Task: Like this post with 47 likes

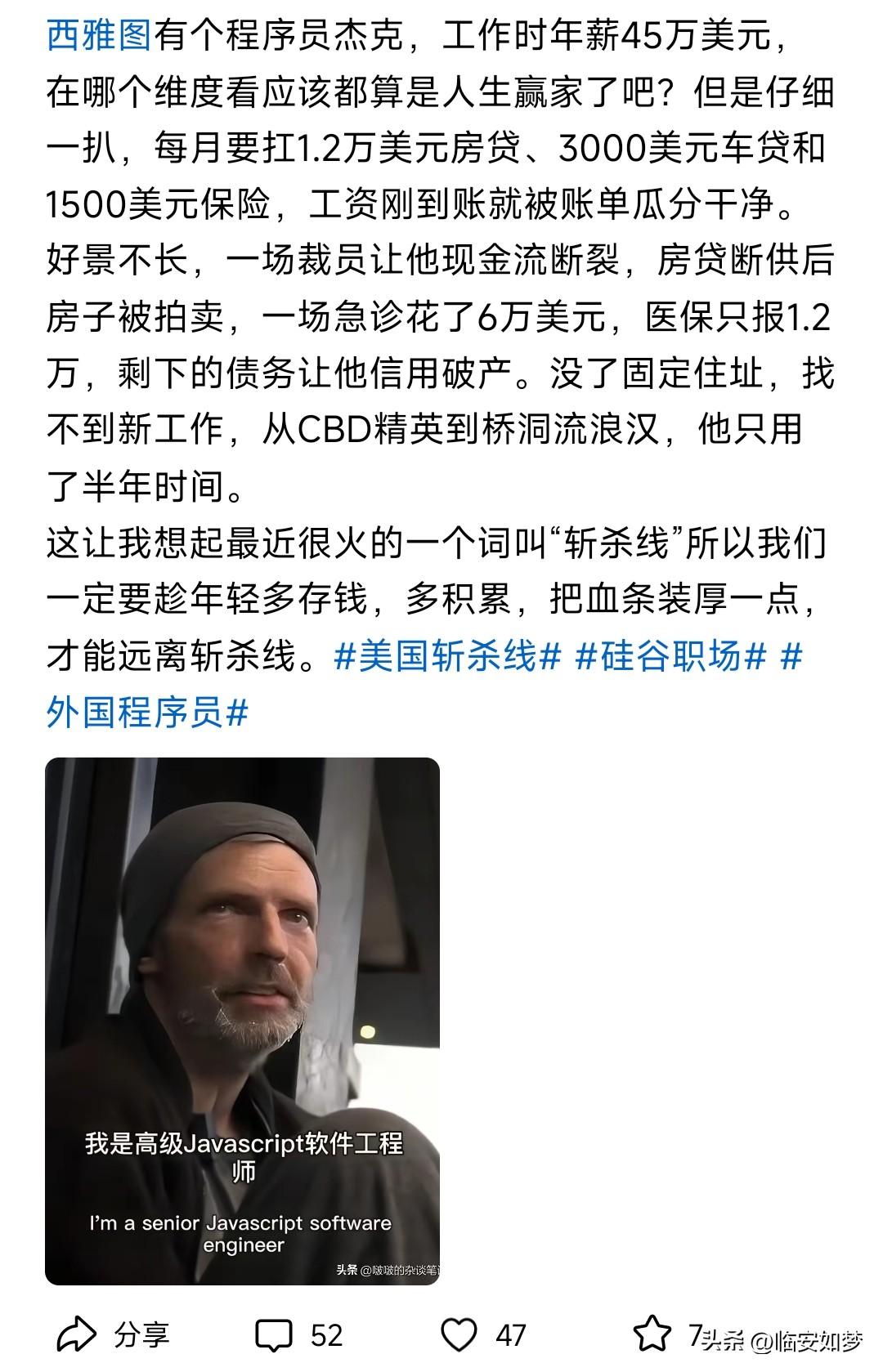Action: (x=483, y=1335)
